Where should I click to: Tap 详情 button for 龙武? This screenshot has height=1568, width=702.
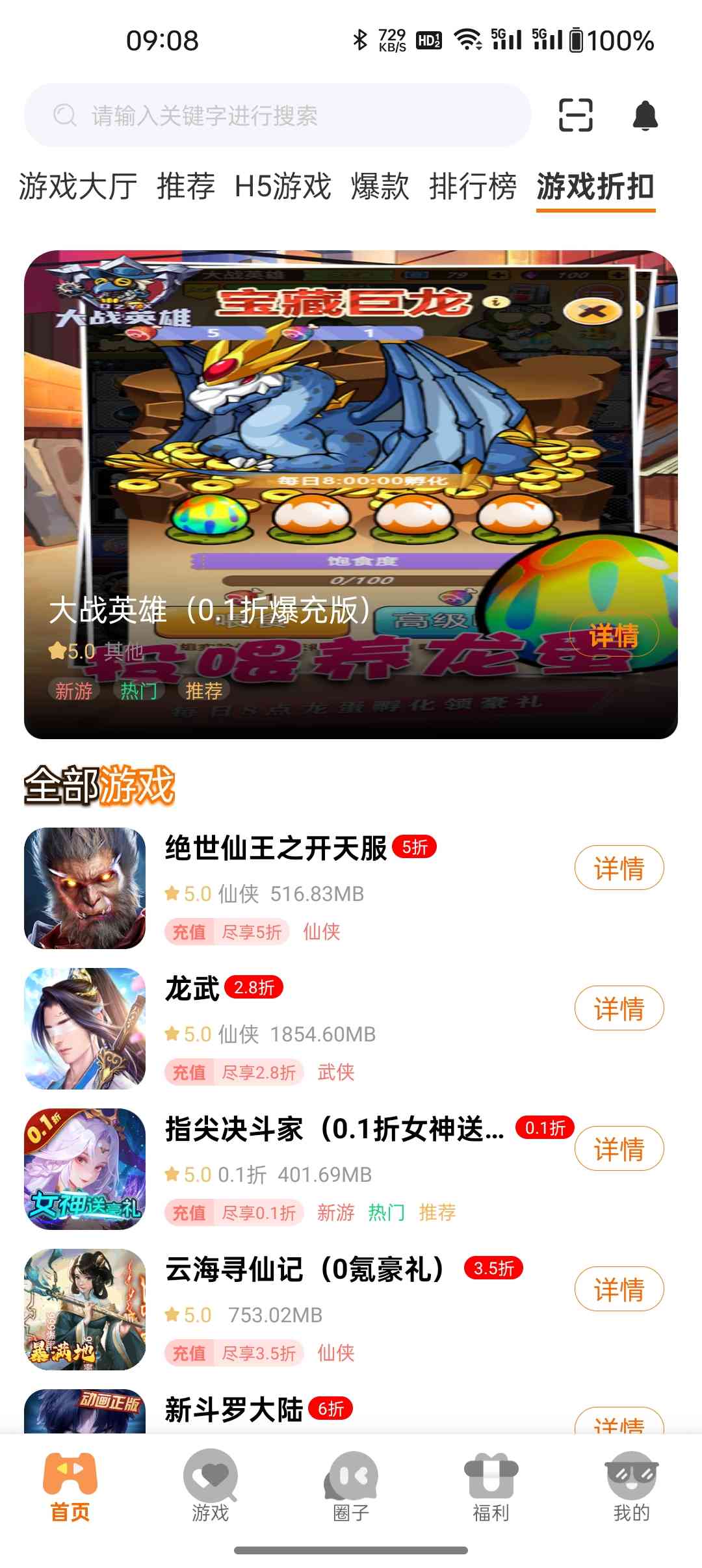[618, 1008]
